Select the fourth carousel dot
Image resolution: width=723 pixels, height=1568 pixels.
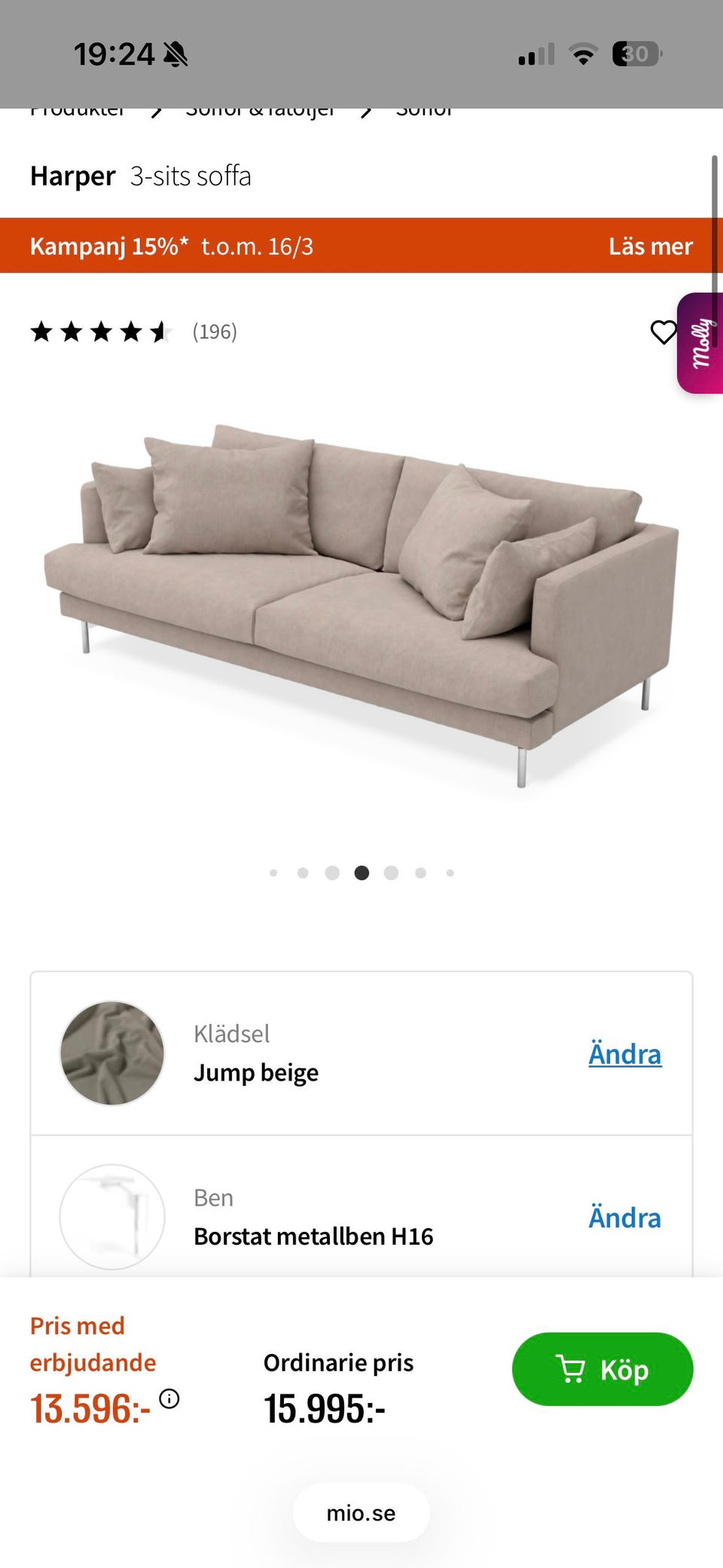click(x=361, y=873)
